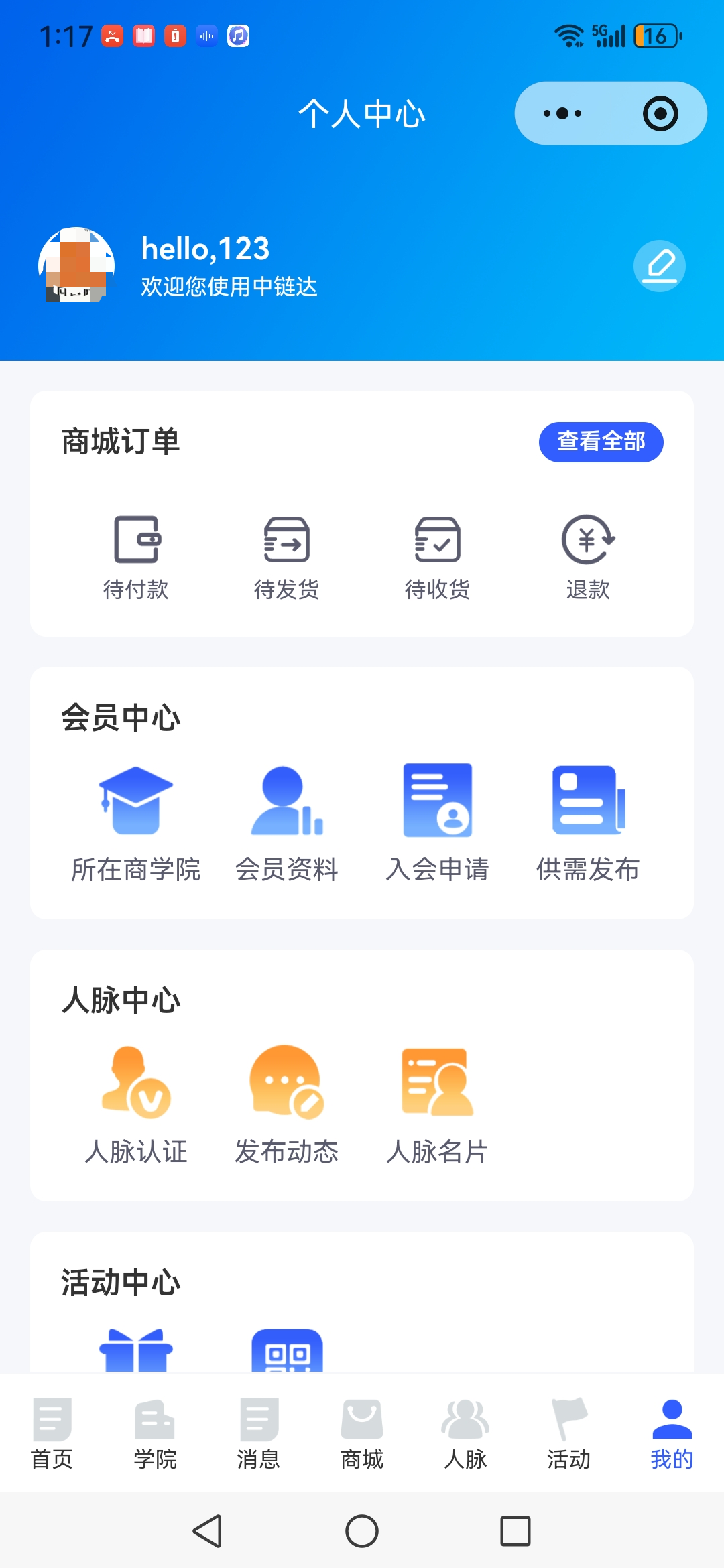Open the mini-program more options menu

pyautogui.click(x=560, y=113)
